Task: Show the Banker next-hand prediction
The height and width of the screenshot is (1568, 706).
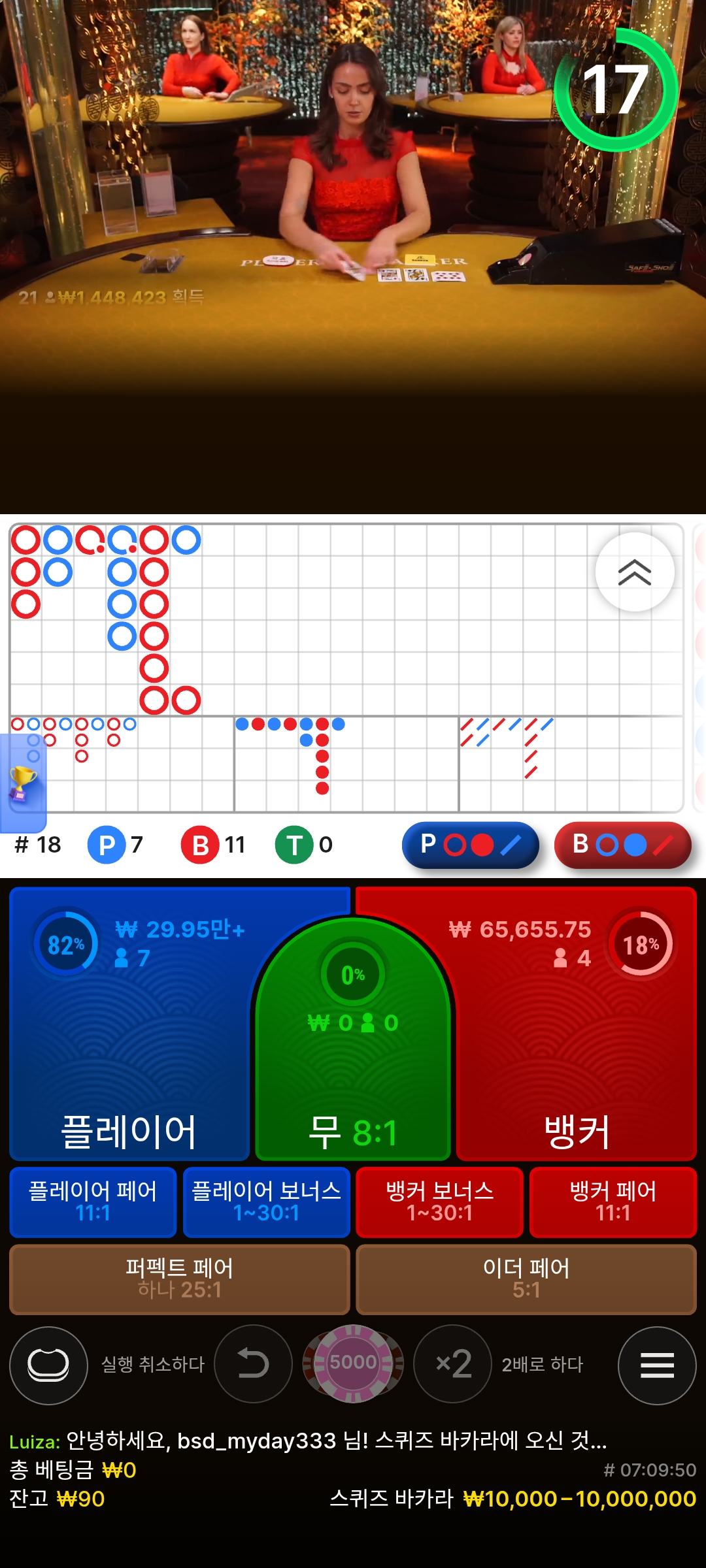Action: (x=622, y=845)
